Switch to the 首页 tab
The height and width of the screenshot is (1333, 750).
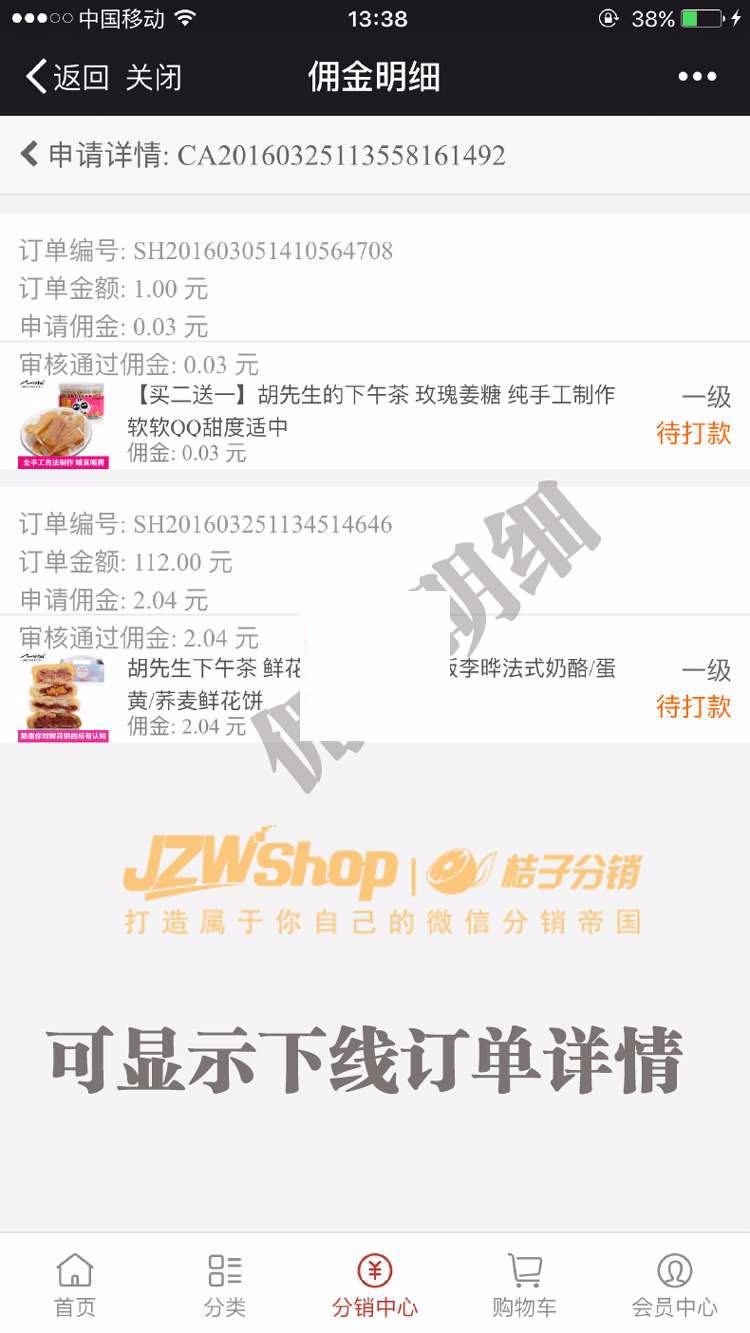pyautogui.click(x=75, y=1285)
